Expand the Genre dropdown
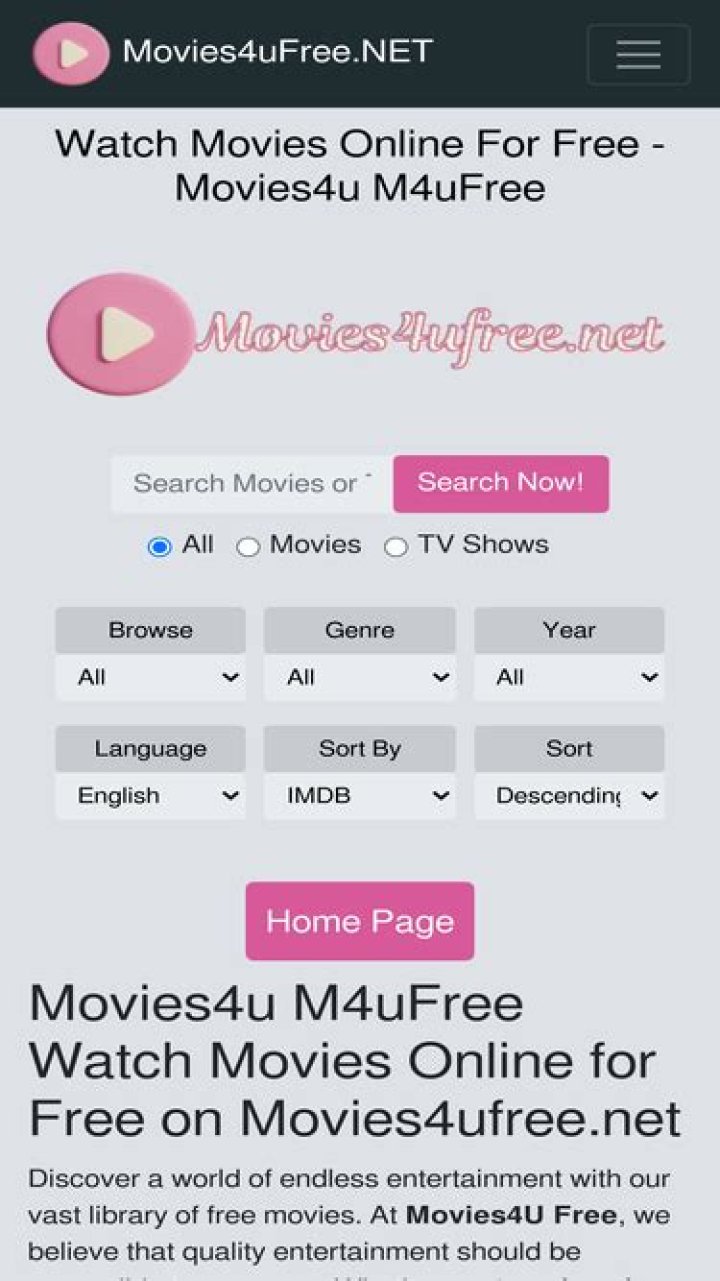Image resolution: width=720 pixels, height=1281 pixels. (359, 677)
